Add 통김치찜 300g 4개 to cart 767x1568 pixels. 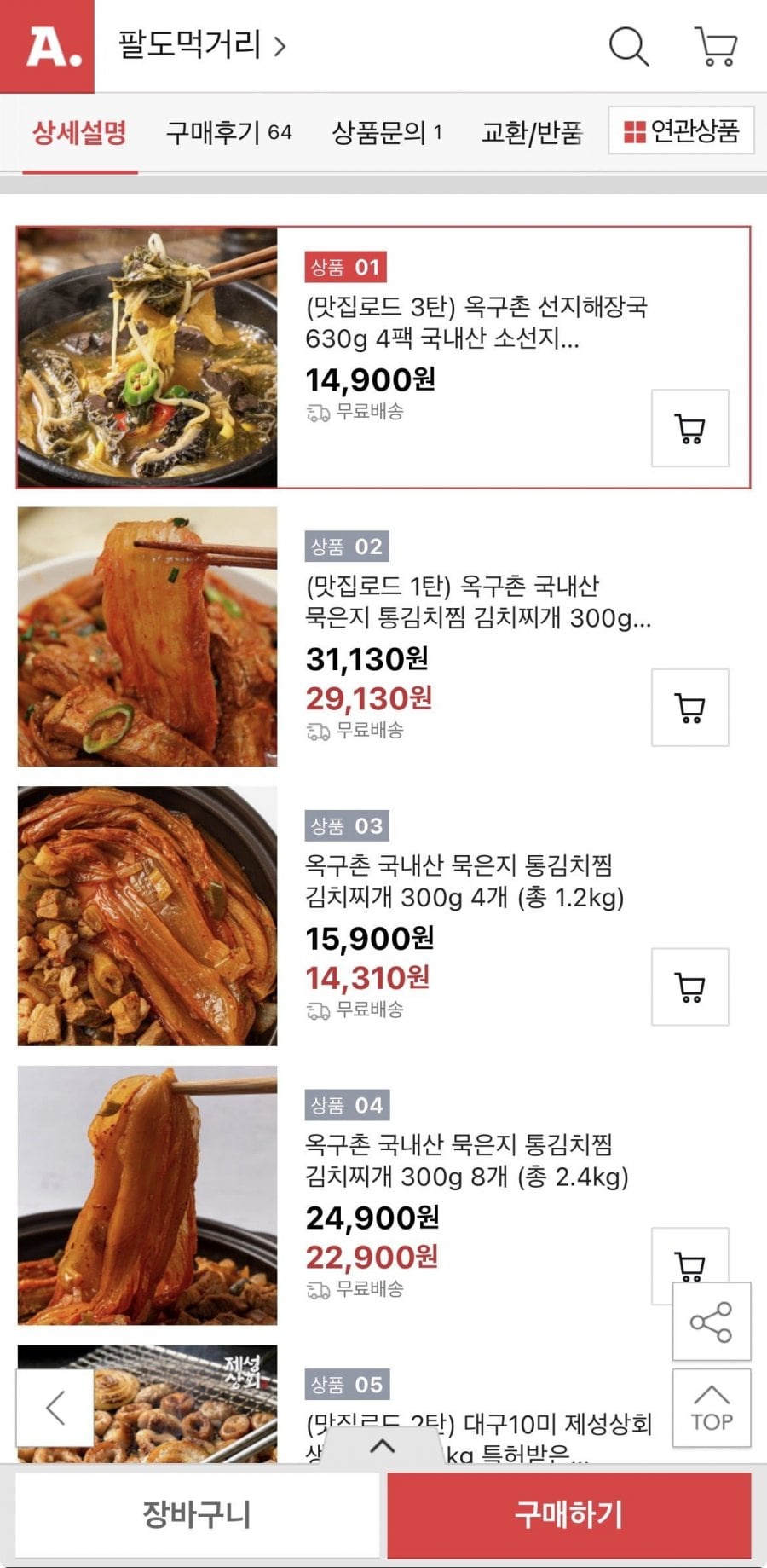point(689,987)
